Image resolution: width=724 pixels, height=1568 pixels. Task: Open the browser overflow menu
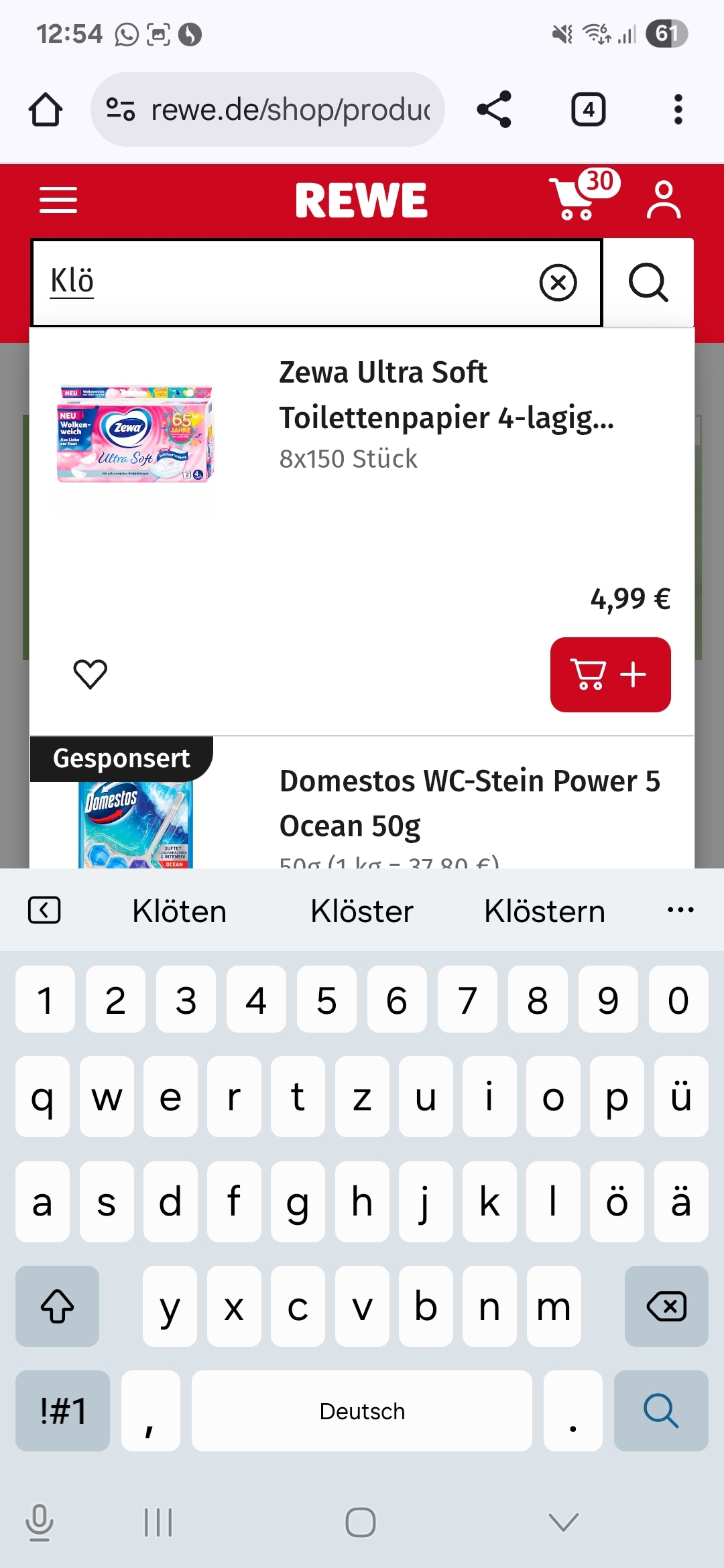[x=678, y=109]
